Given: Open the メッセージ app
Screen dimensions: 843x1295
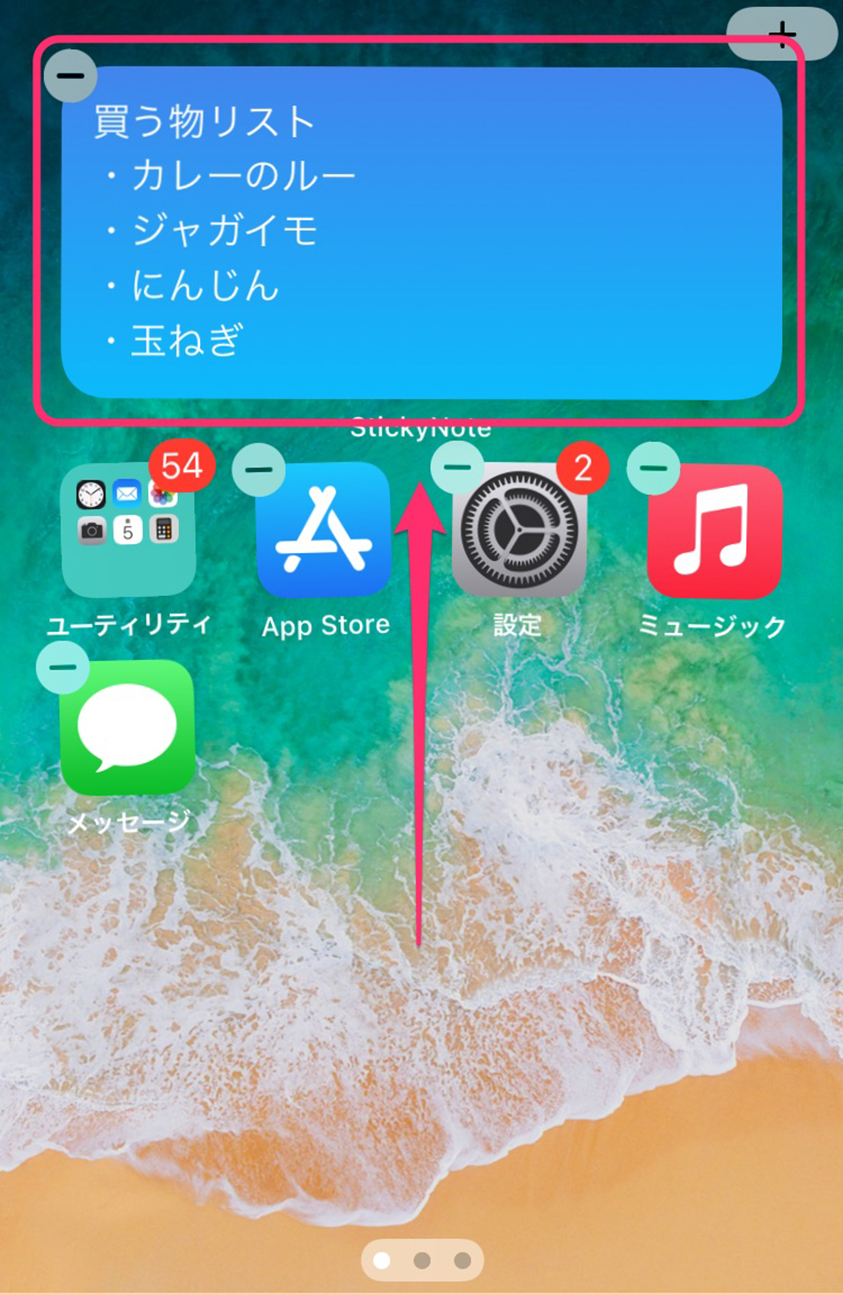Looking at the screenshot, I should (x=127, y=727).
